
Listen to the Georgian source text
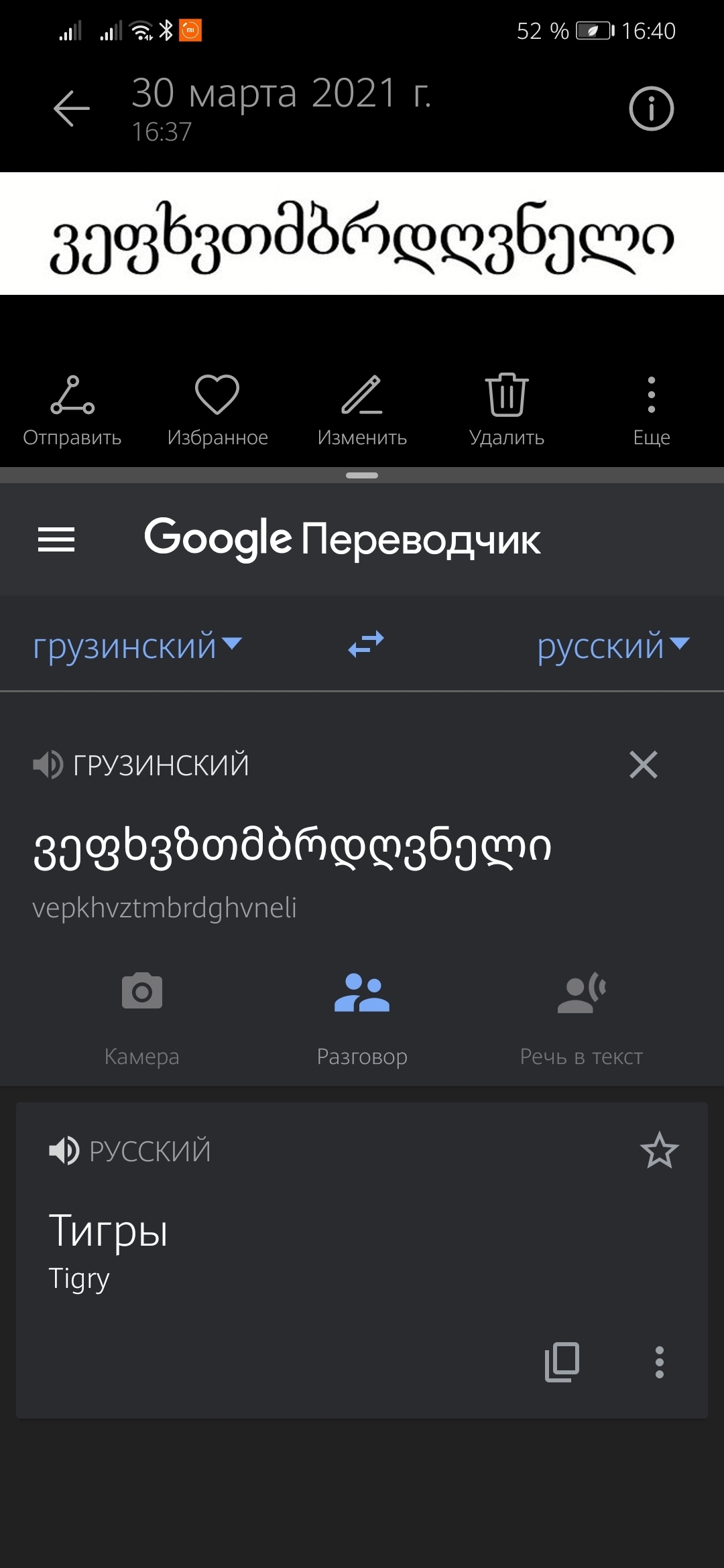pos(48,765)
